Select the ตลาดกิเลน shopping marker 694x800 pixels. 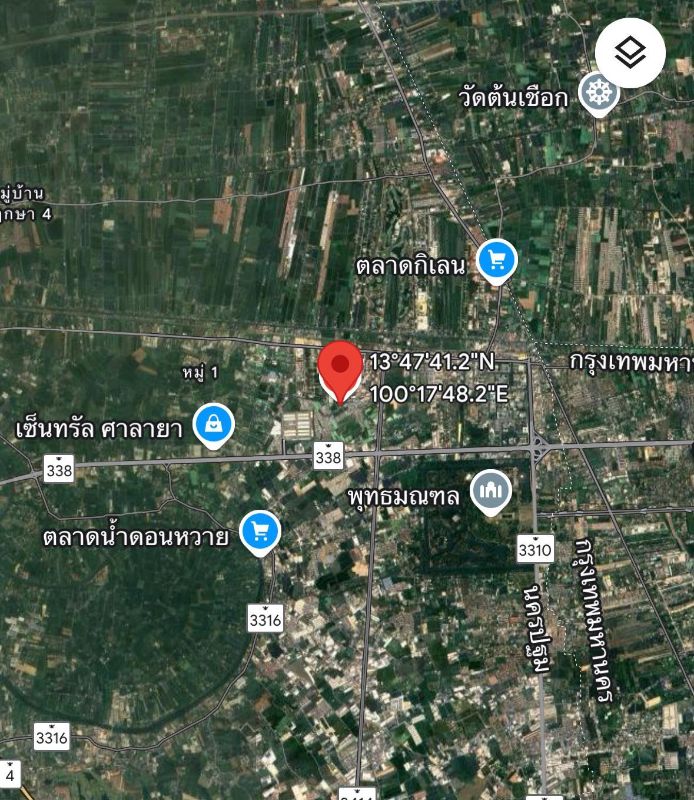[496, 261]
